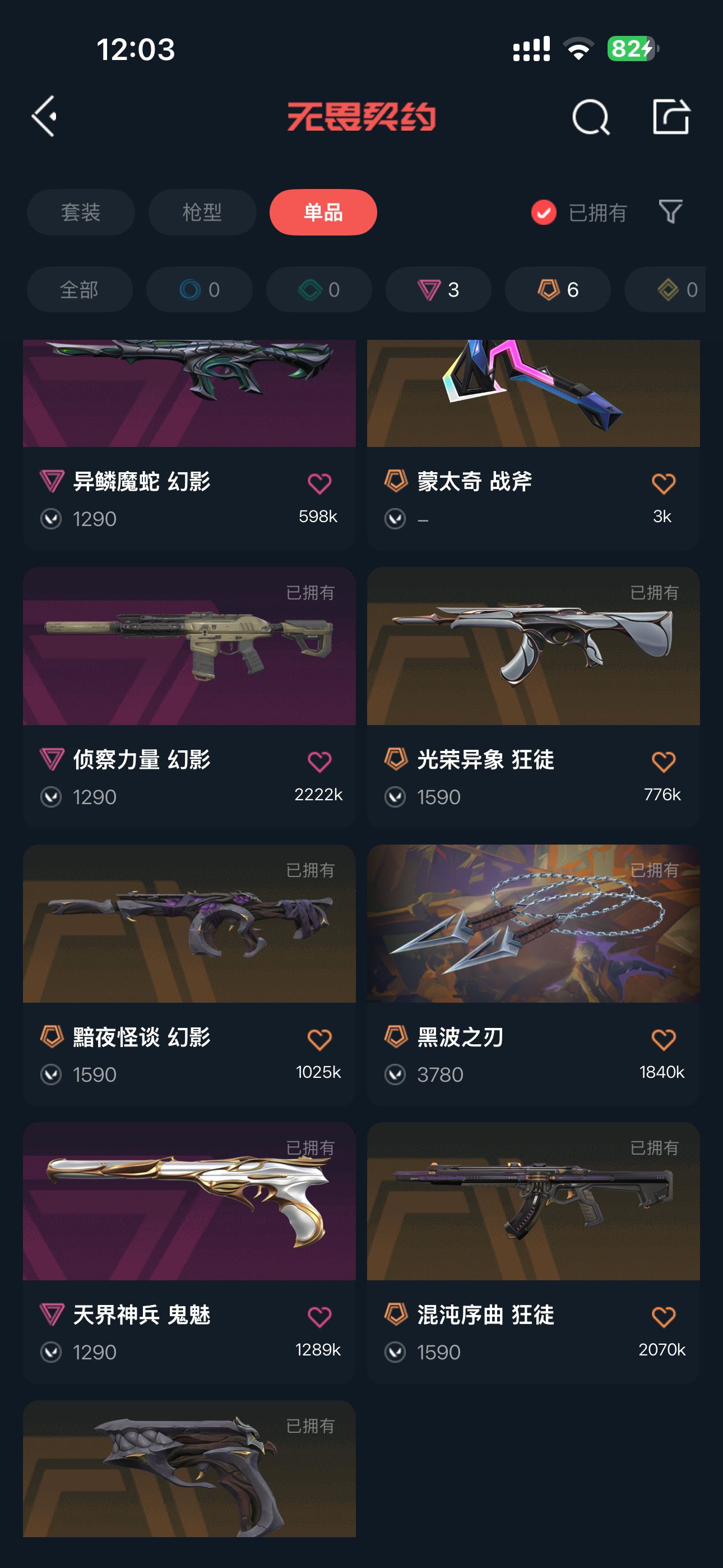Open the search icon
Screen dimensions: 723x1568
click(590, 116)
